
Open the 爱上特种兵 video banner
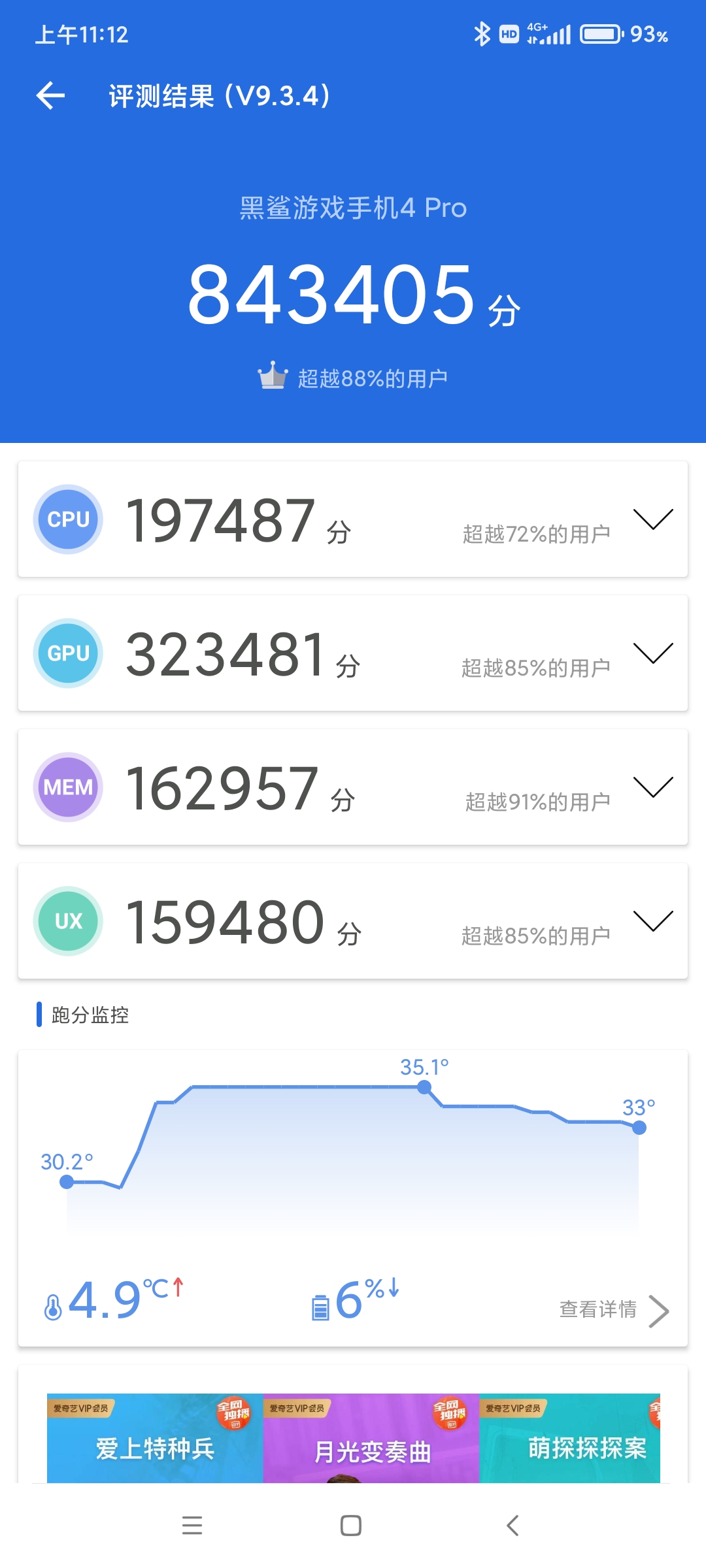[155, 1438]
